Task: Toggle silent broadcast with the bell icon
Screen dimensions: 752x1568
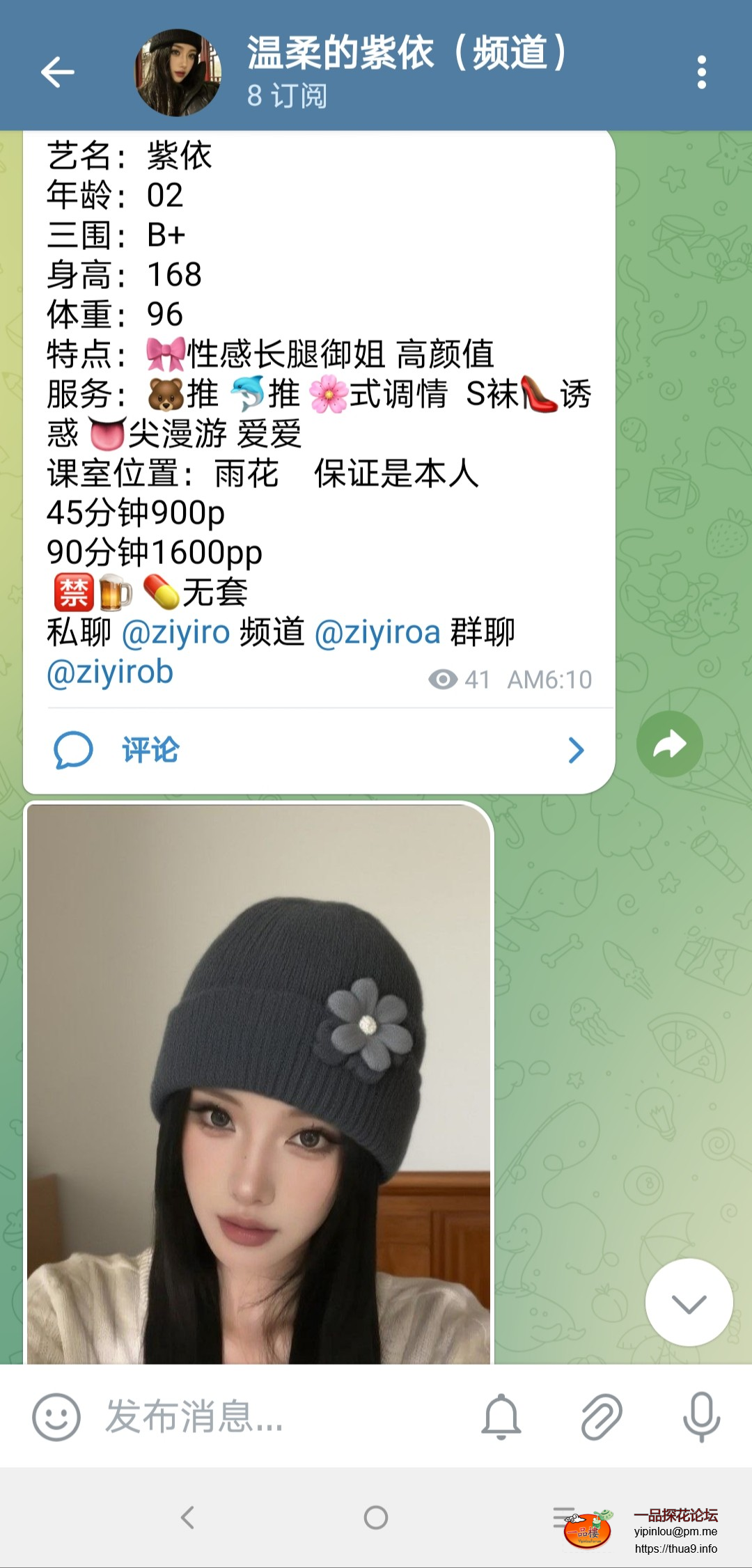Action: [501, 1417]
